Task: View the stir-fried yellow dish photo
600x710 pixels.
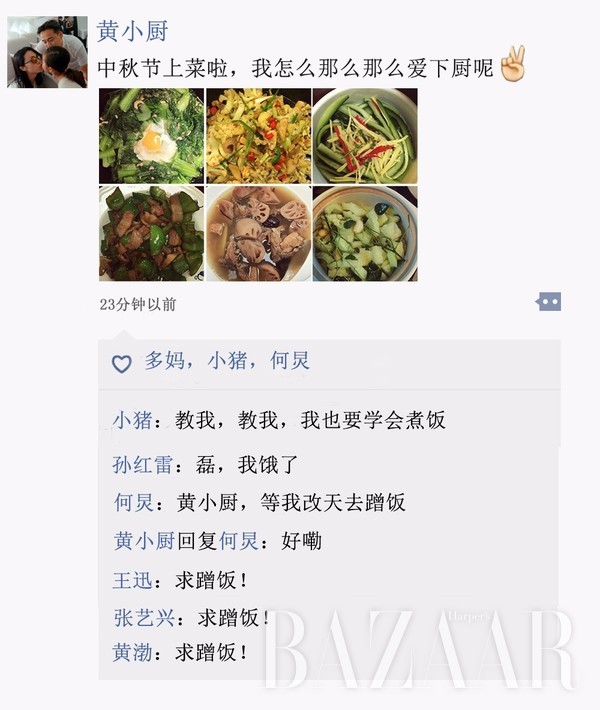Action: tap(258, 135)
